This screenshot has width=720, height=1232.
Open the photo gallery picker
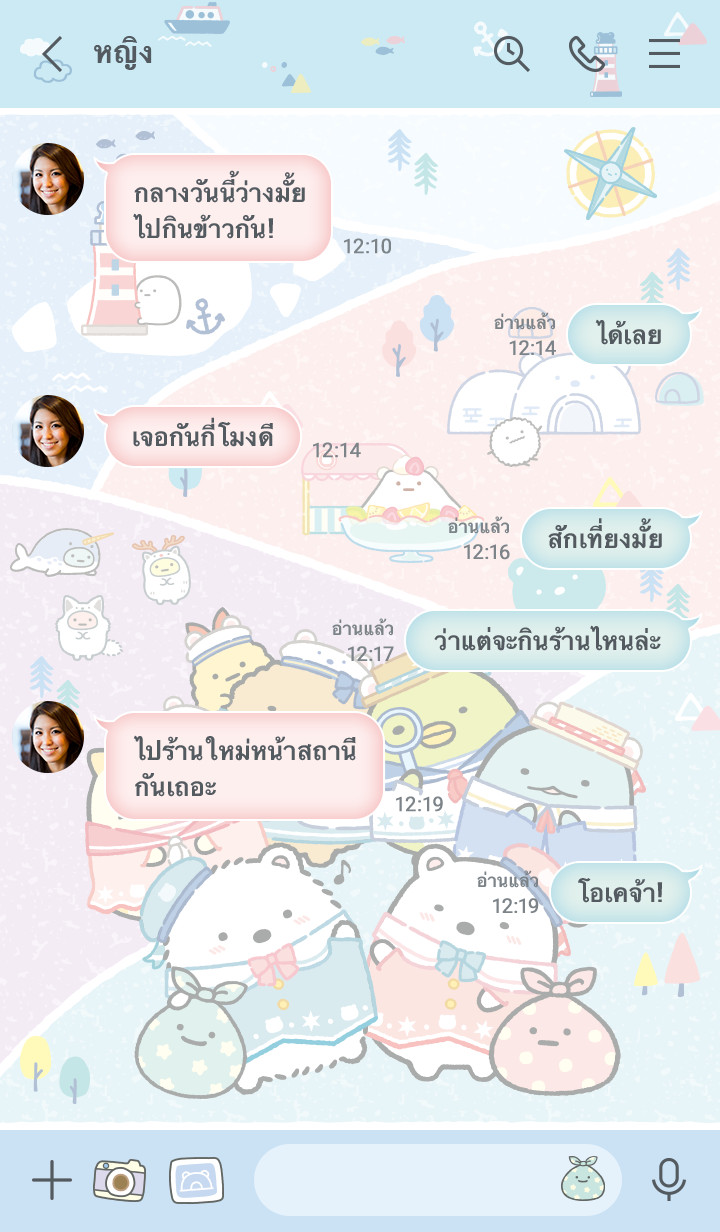[x=196, y=1181]
